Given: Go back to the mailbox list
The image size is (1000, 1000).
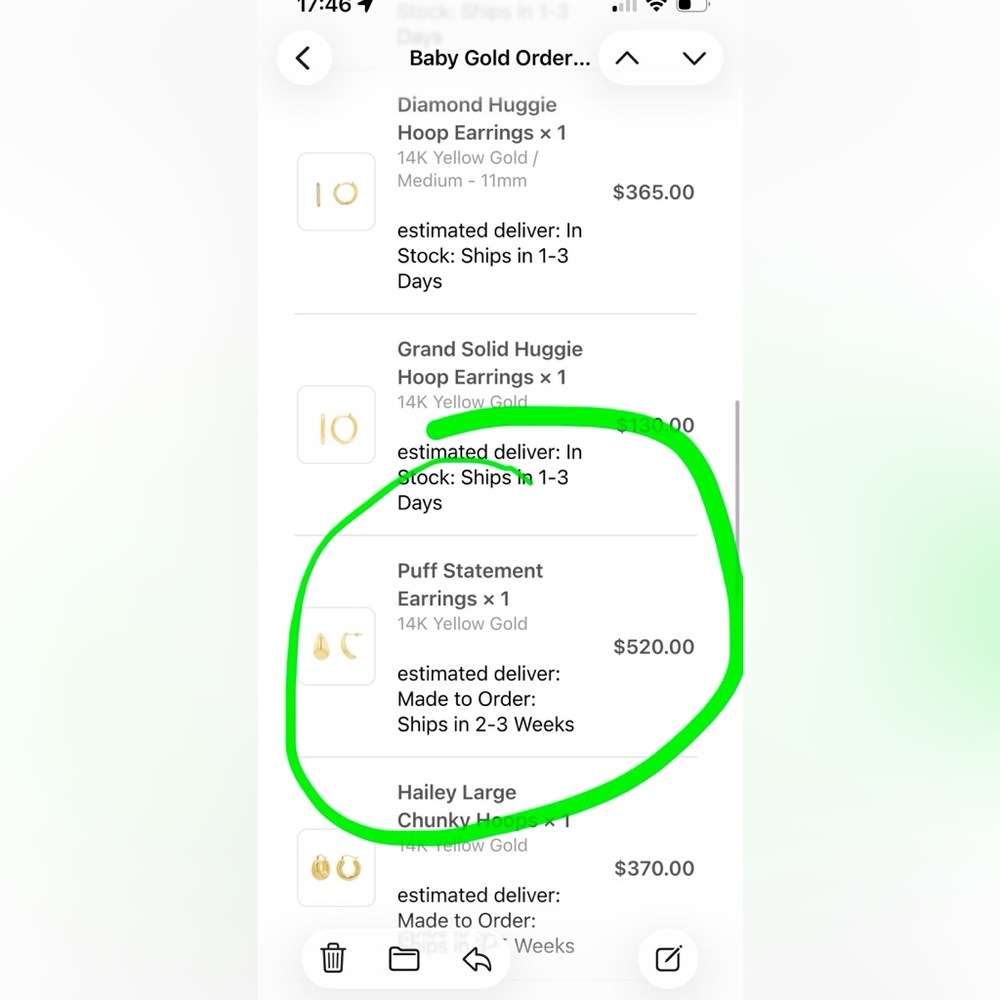Looking at the screenshot, I should pos(304,58).
